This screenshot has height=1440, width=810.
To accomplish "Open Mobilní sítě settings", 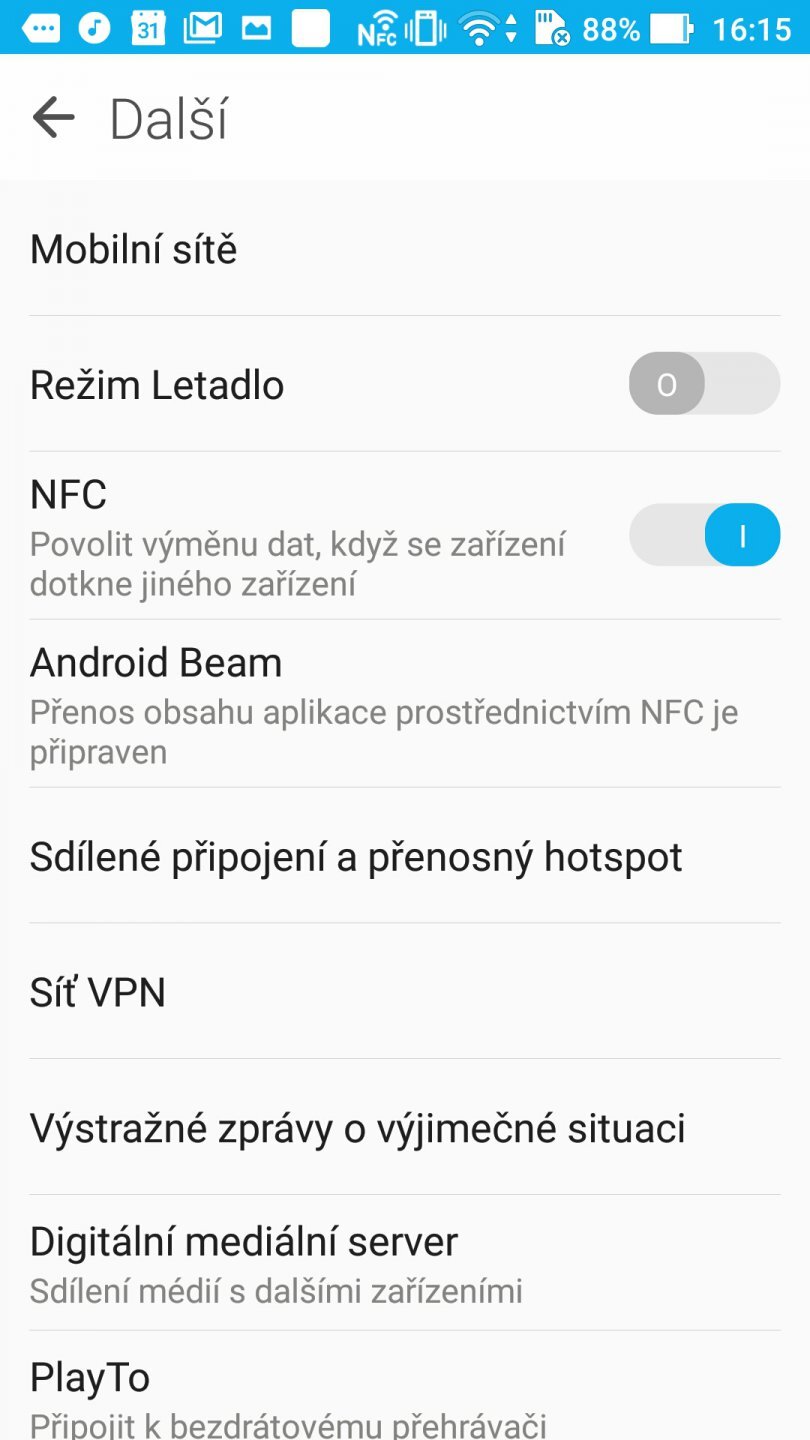I will pos(134,249).
